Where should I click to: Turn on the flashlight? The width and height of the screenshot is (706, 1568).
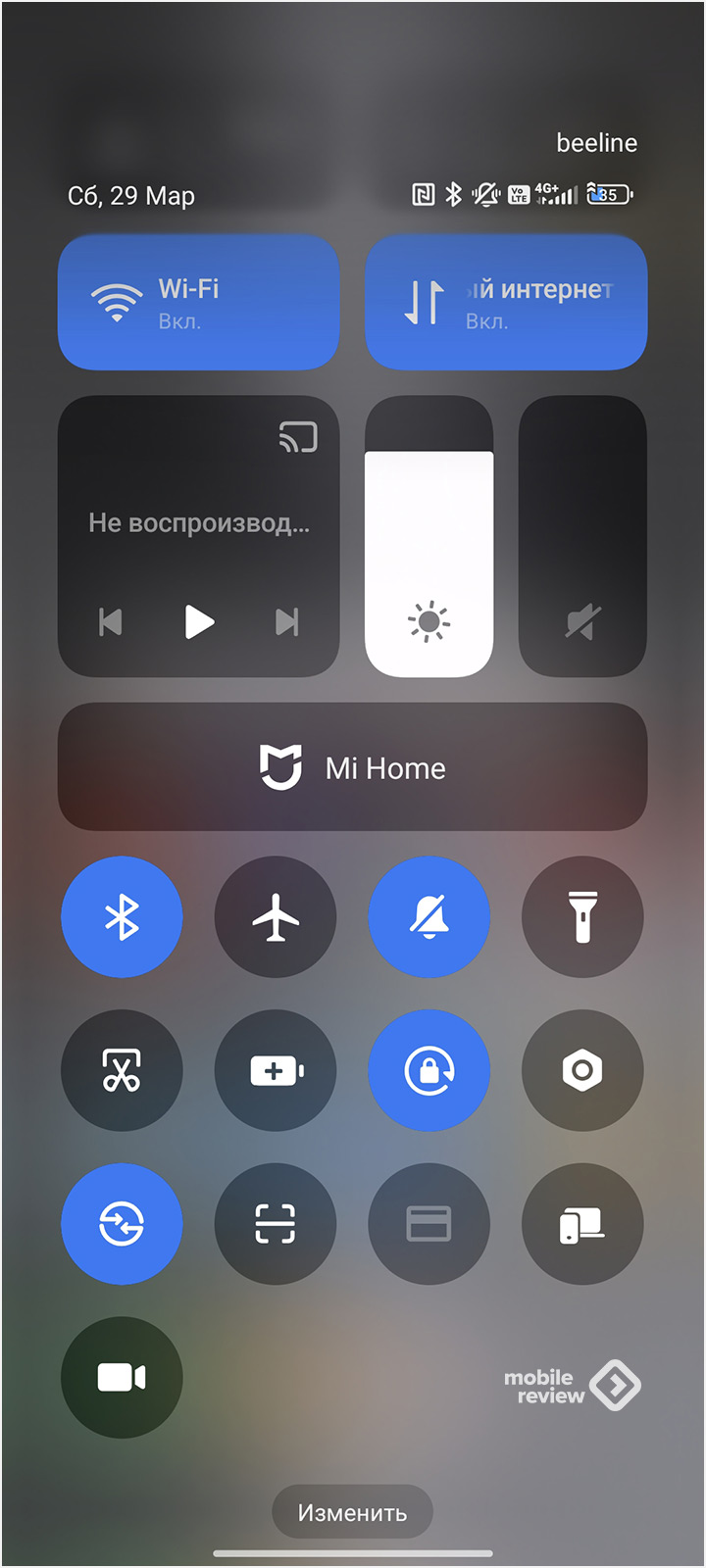click(x=582, y=916)
